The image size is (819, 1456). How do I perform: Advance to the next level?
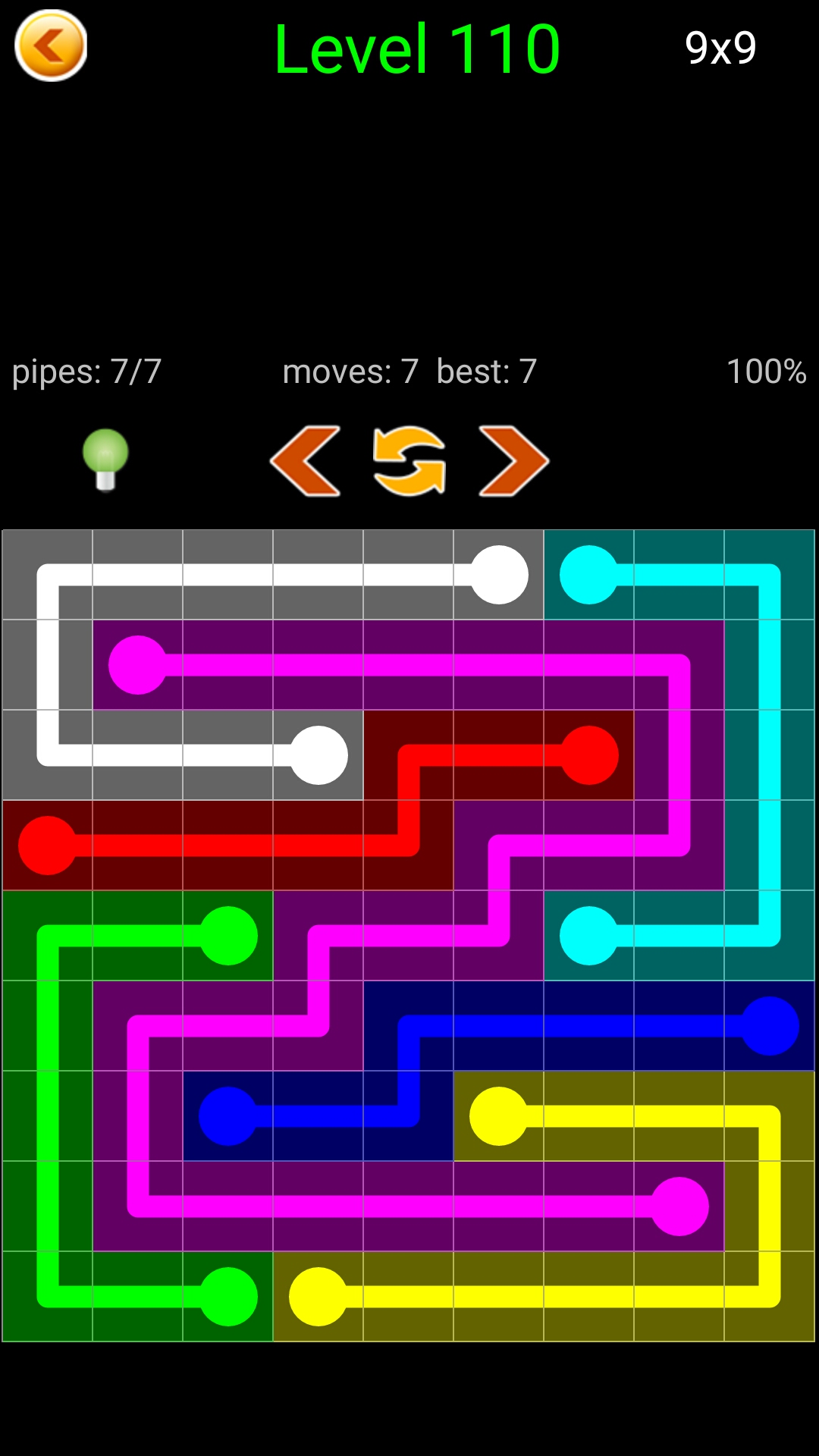coord(513,461)
